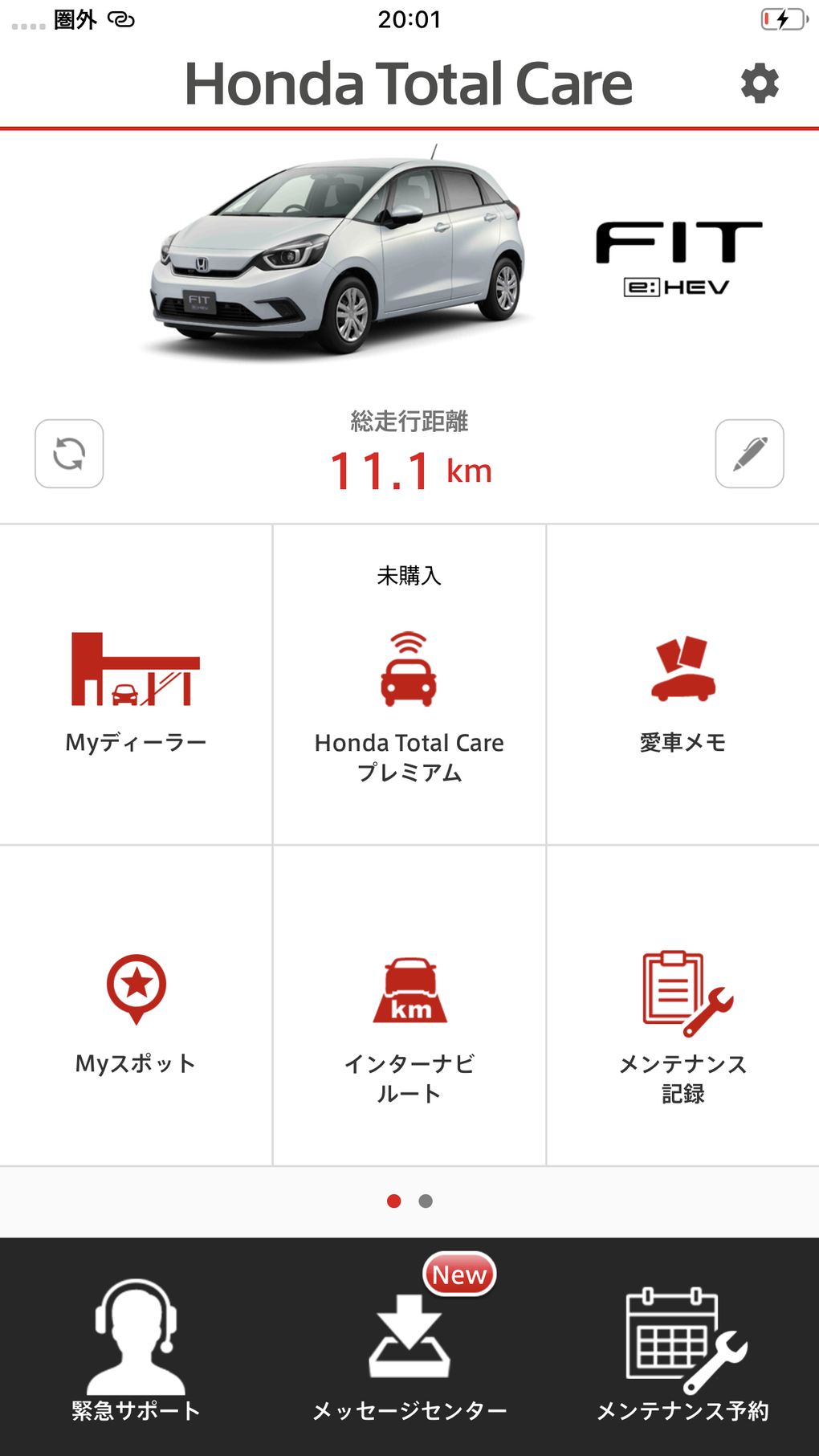Open Honda Total Care プレミアム
Image resolution: width=819 pixels, height=1456 pixels.
pyautogui.click(x=409, y=685)
